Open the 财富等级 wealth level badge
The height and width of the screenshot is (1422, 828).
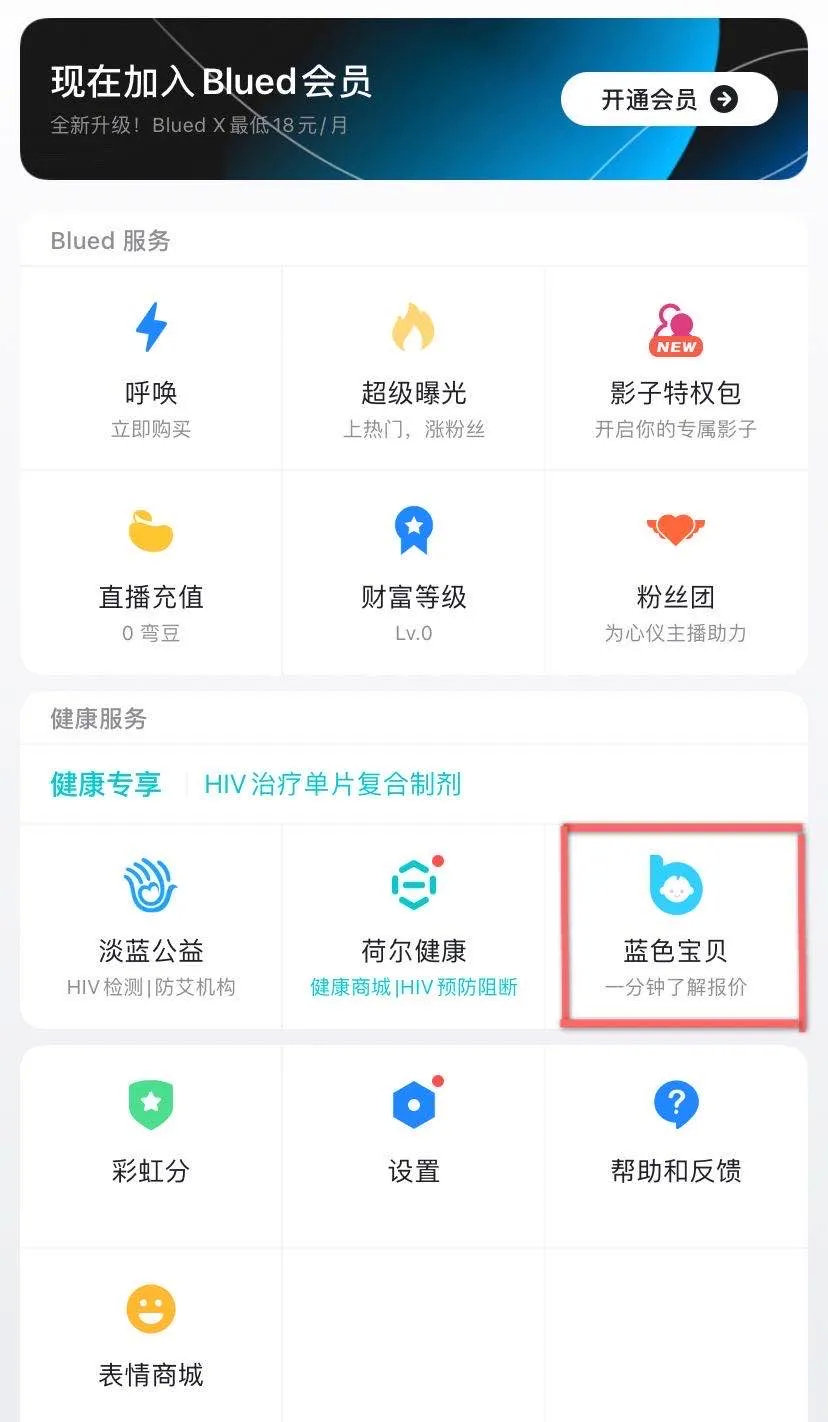(x=414, y=530)
